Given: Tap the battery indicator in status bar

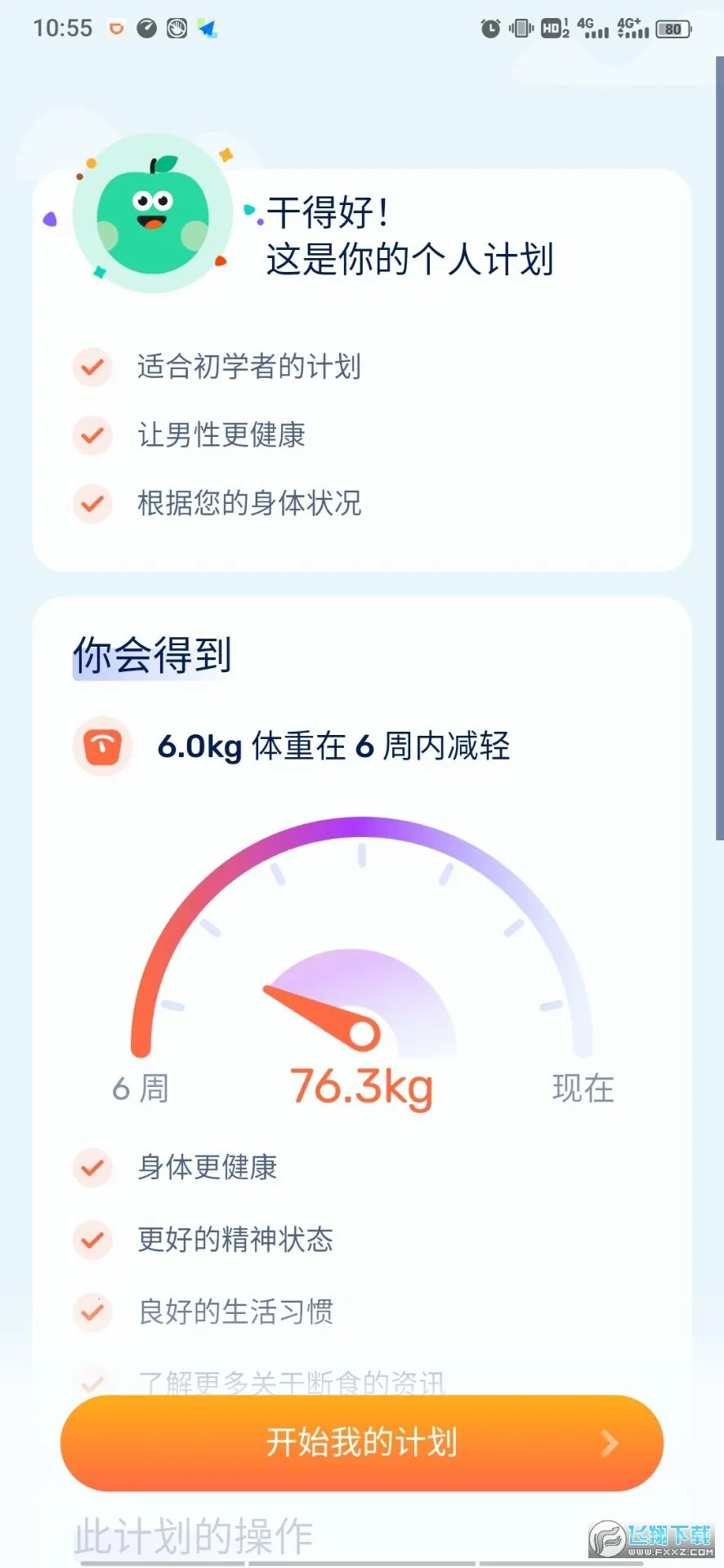Looking at the screenshot, I should (673, 29).
